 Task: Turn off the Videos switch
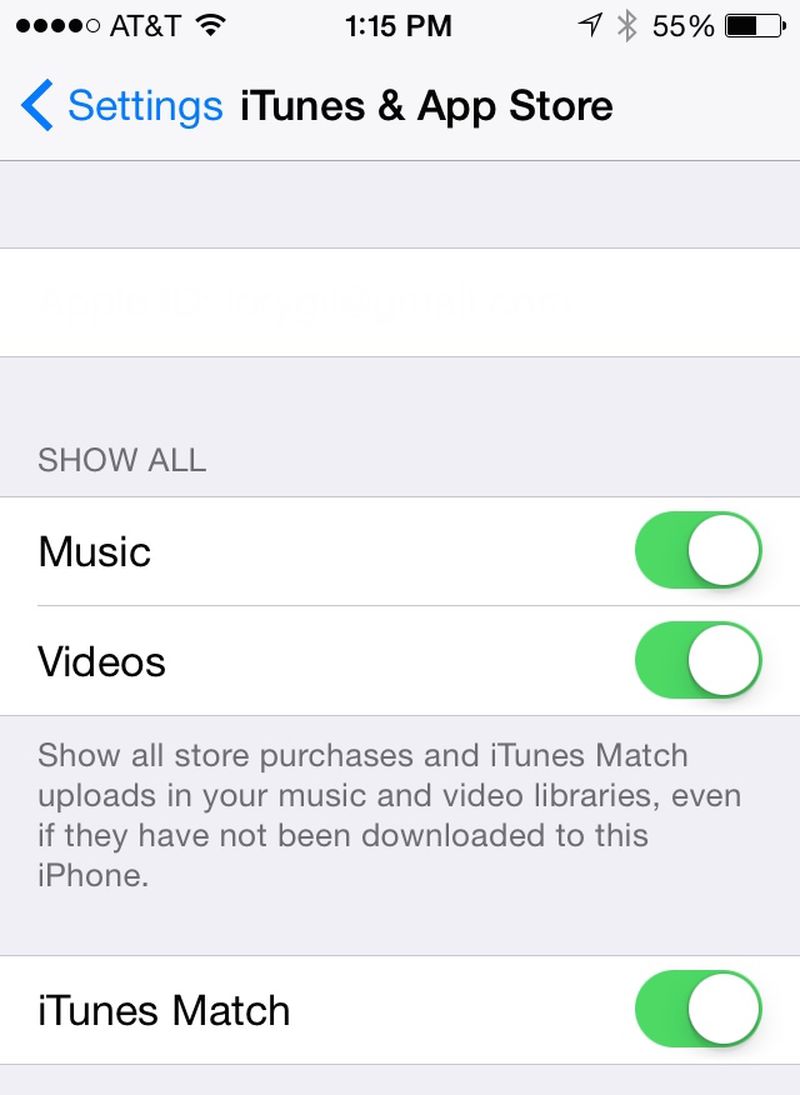699,661
